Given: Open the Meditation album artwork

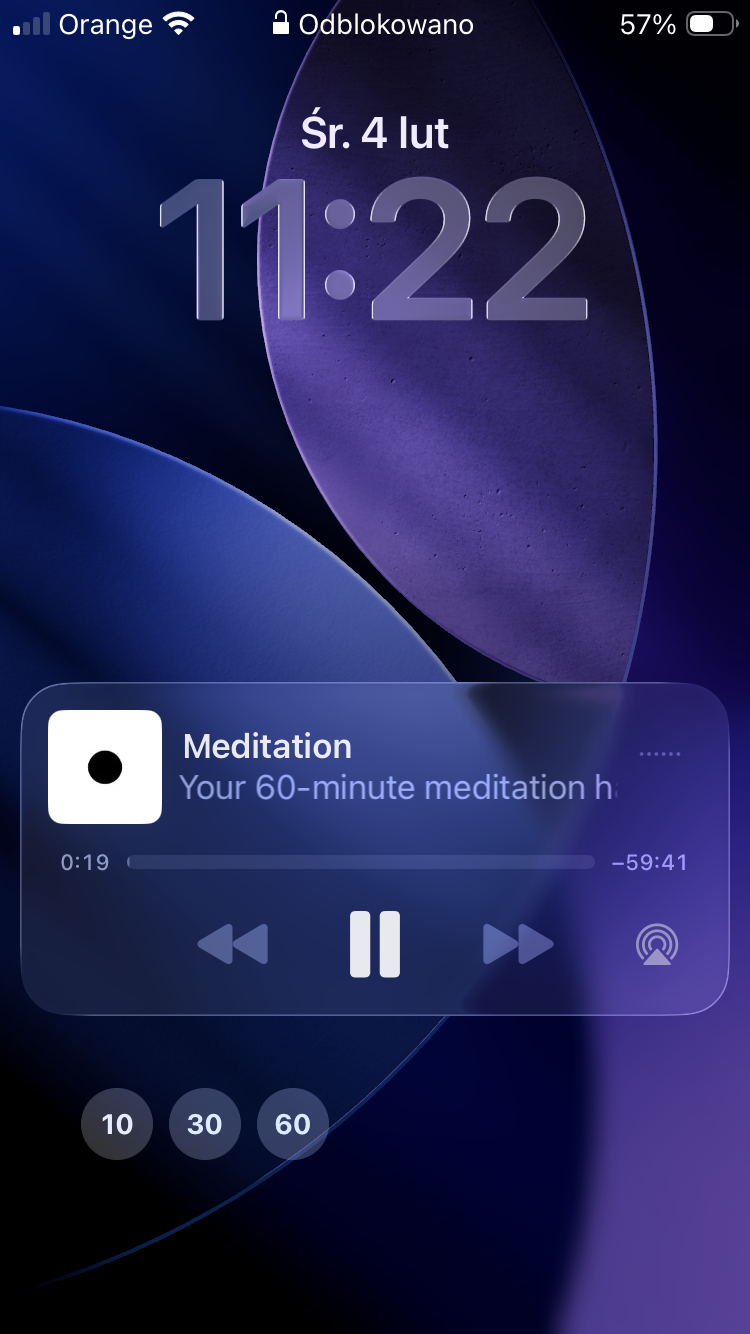Looking at the screenshot, I should click(x=104, y=767).
